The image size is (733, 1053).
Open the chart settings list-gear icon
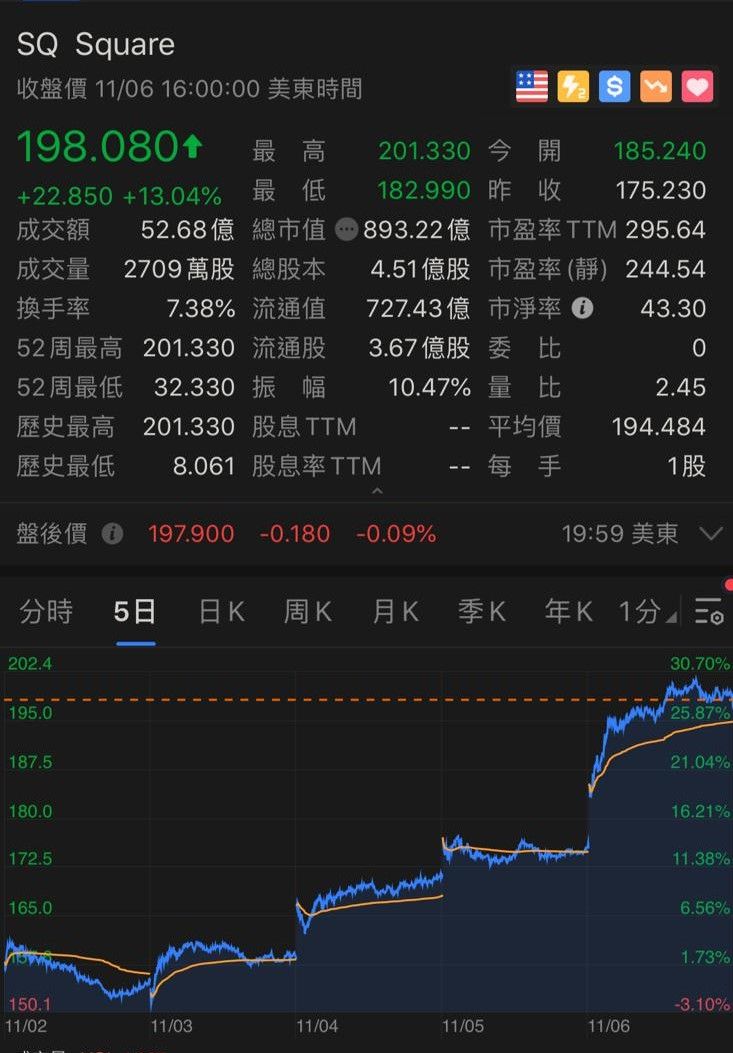[x=710, y=613]
